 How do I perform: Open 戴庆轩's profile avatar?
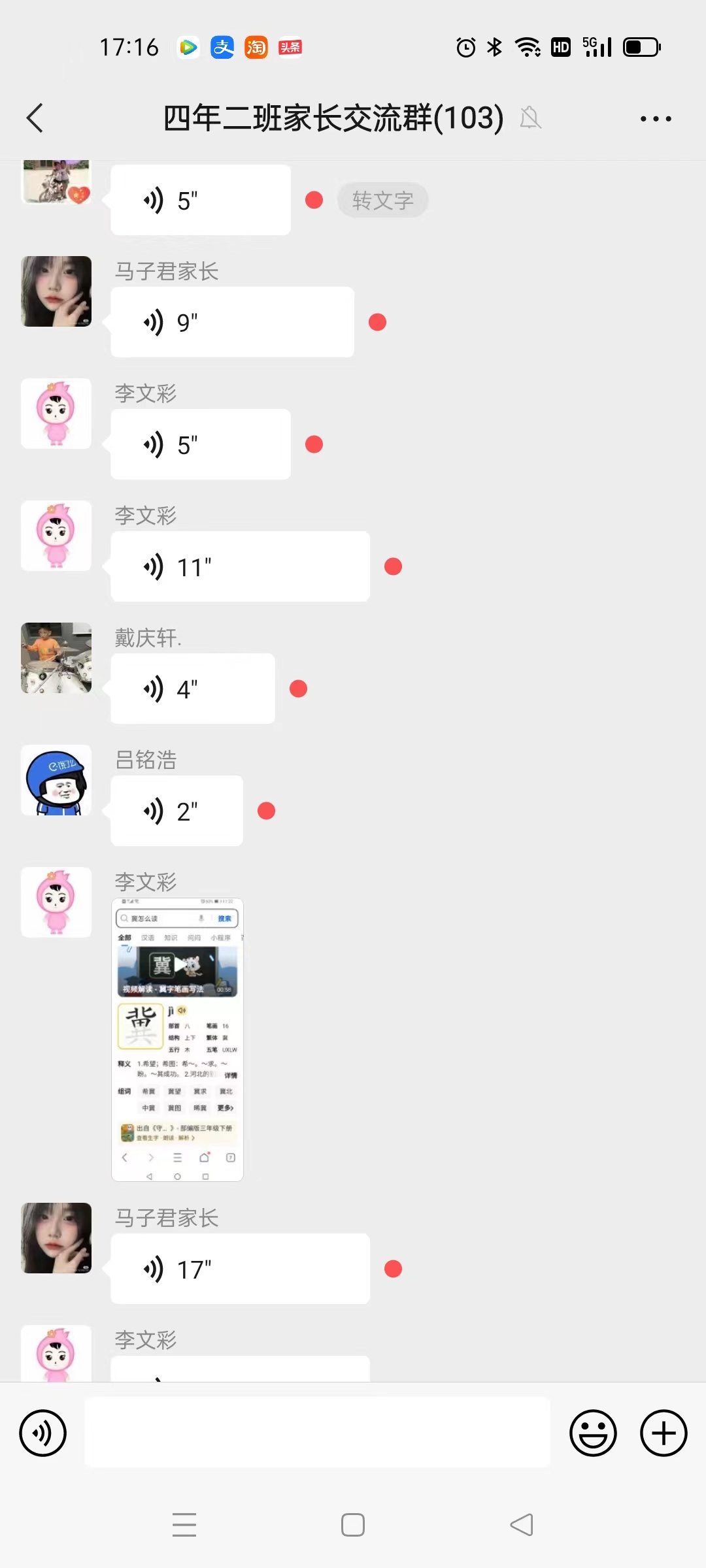pos(56,658)
